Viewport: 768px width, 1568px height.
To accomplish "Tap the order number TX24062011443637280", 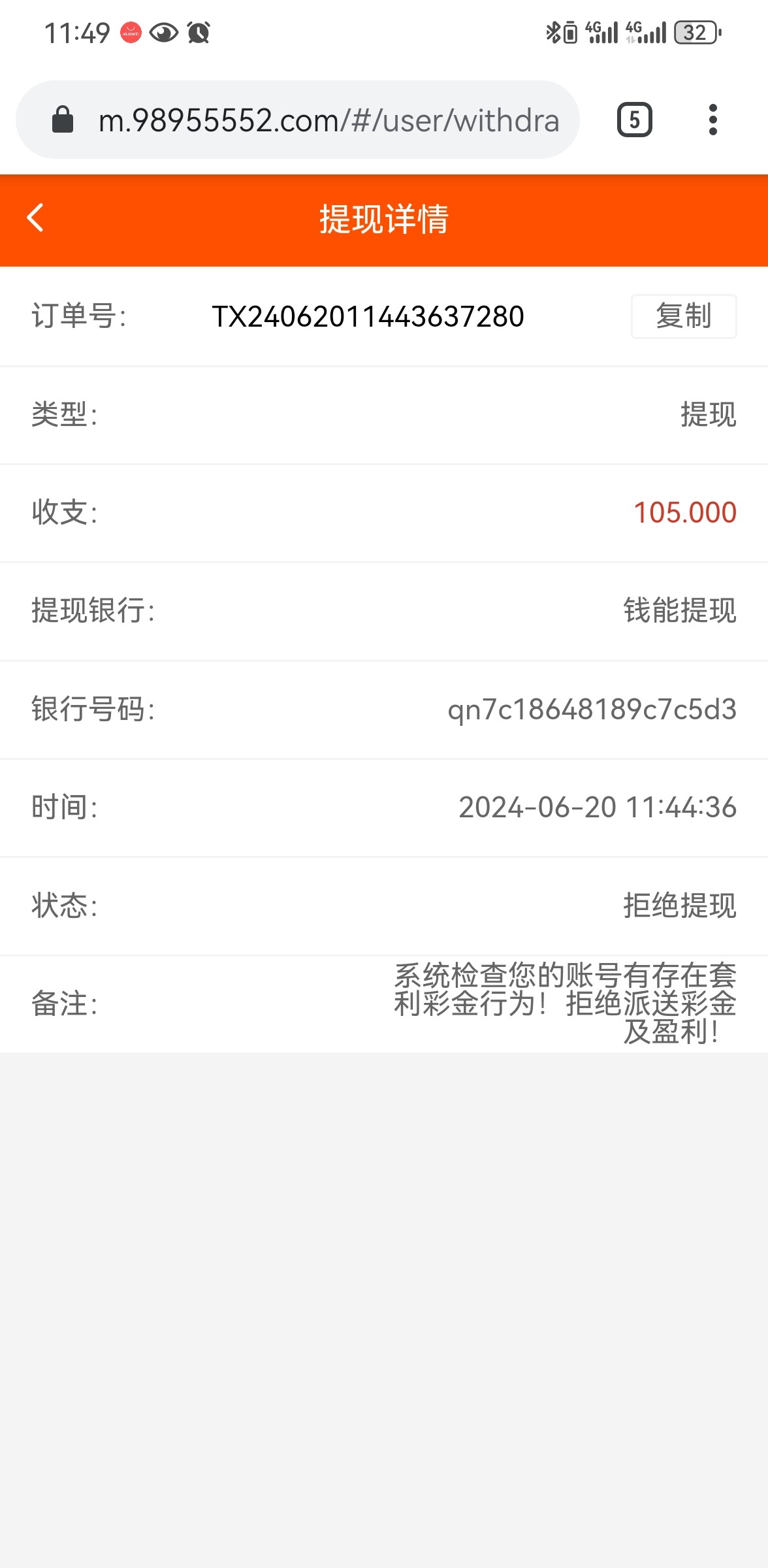I will point(368,316).
